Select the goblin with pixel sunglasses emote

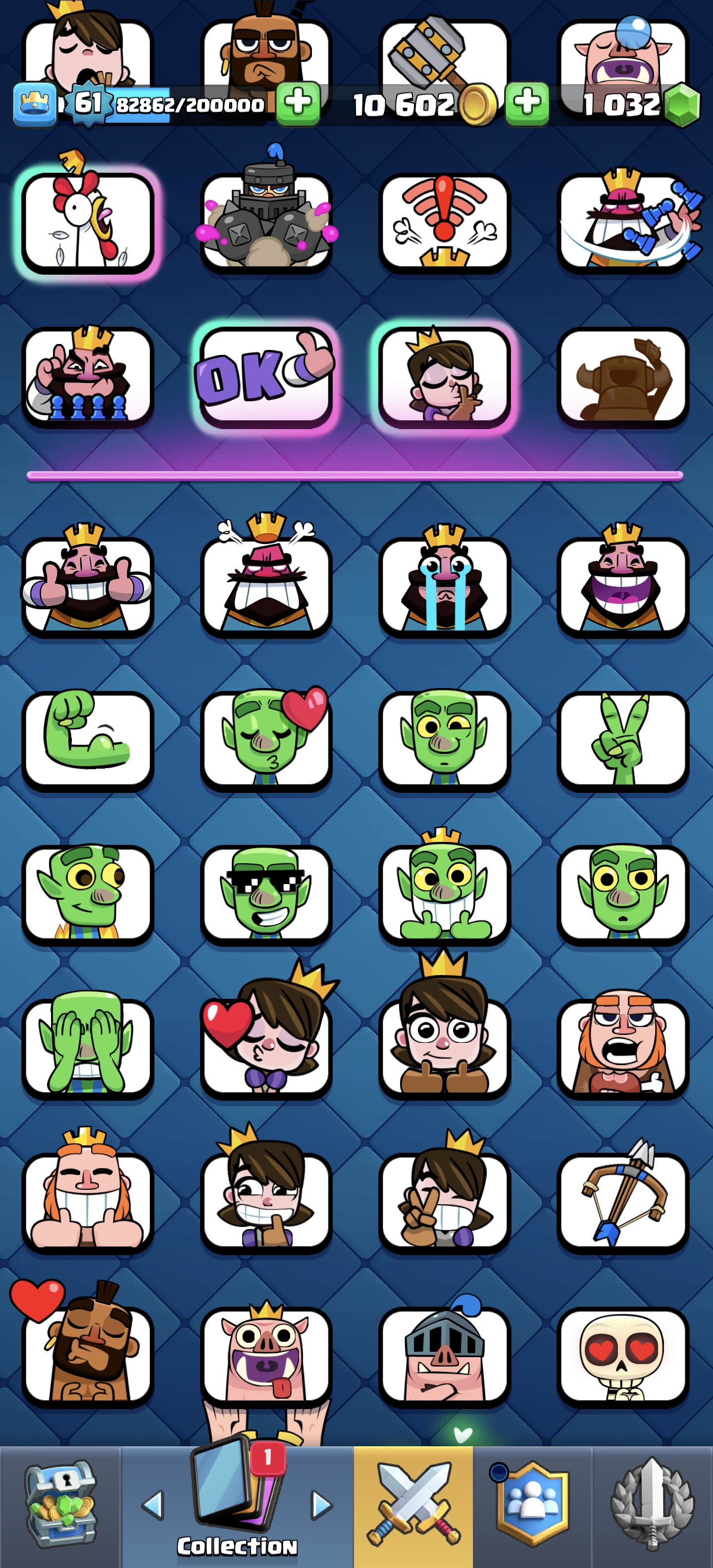coord(265,893)
